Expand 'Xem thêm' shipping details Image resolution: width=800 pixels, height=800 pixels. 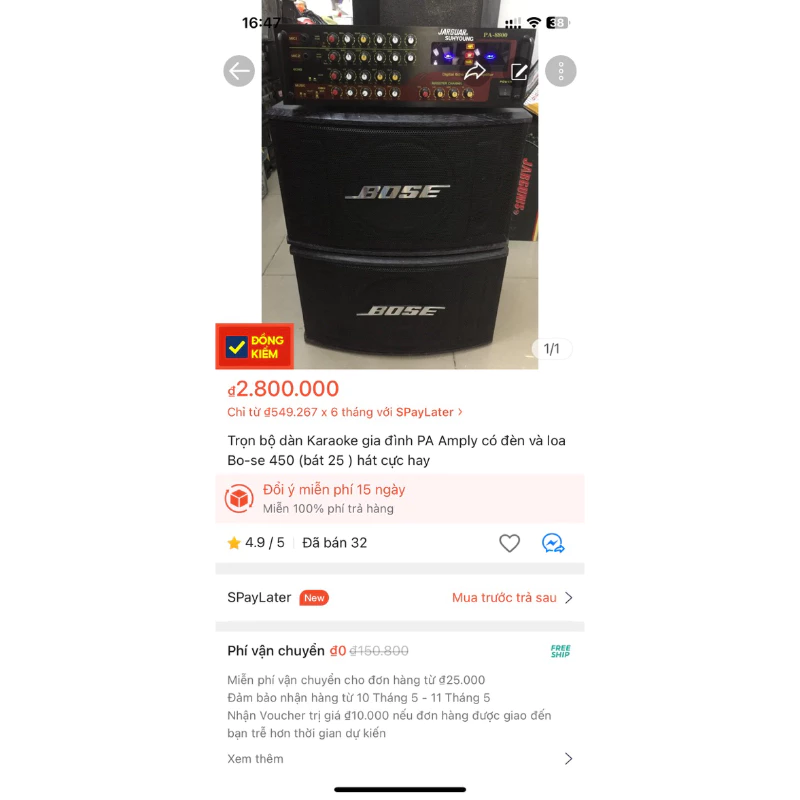click(400, 759)
